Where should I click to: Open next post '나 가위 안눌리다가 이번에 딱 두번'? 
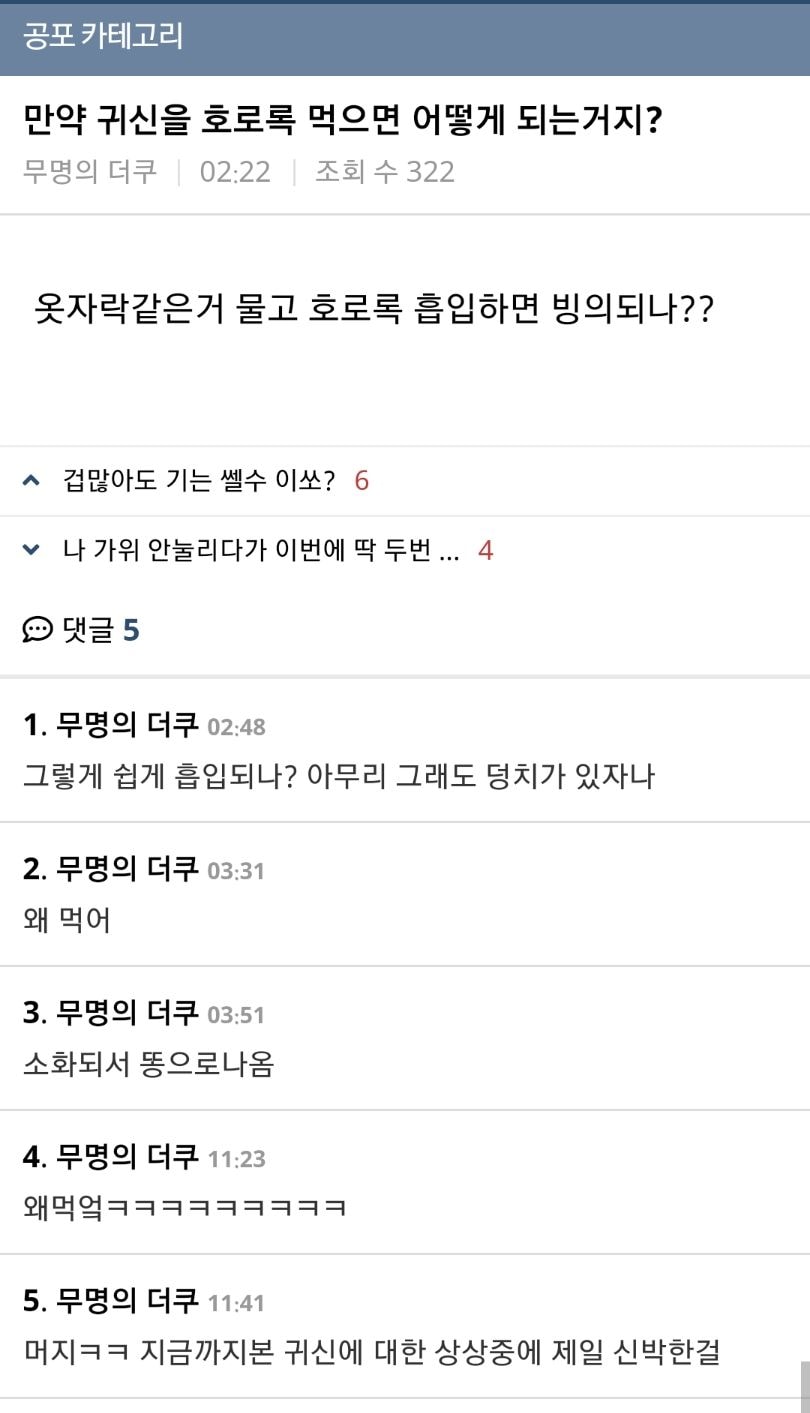260,551
